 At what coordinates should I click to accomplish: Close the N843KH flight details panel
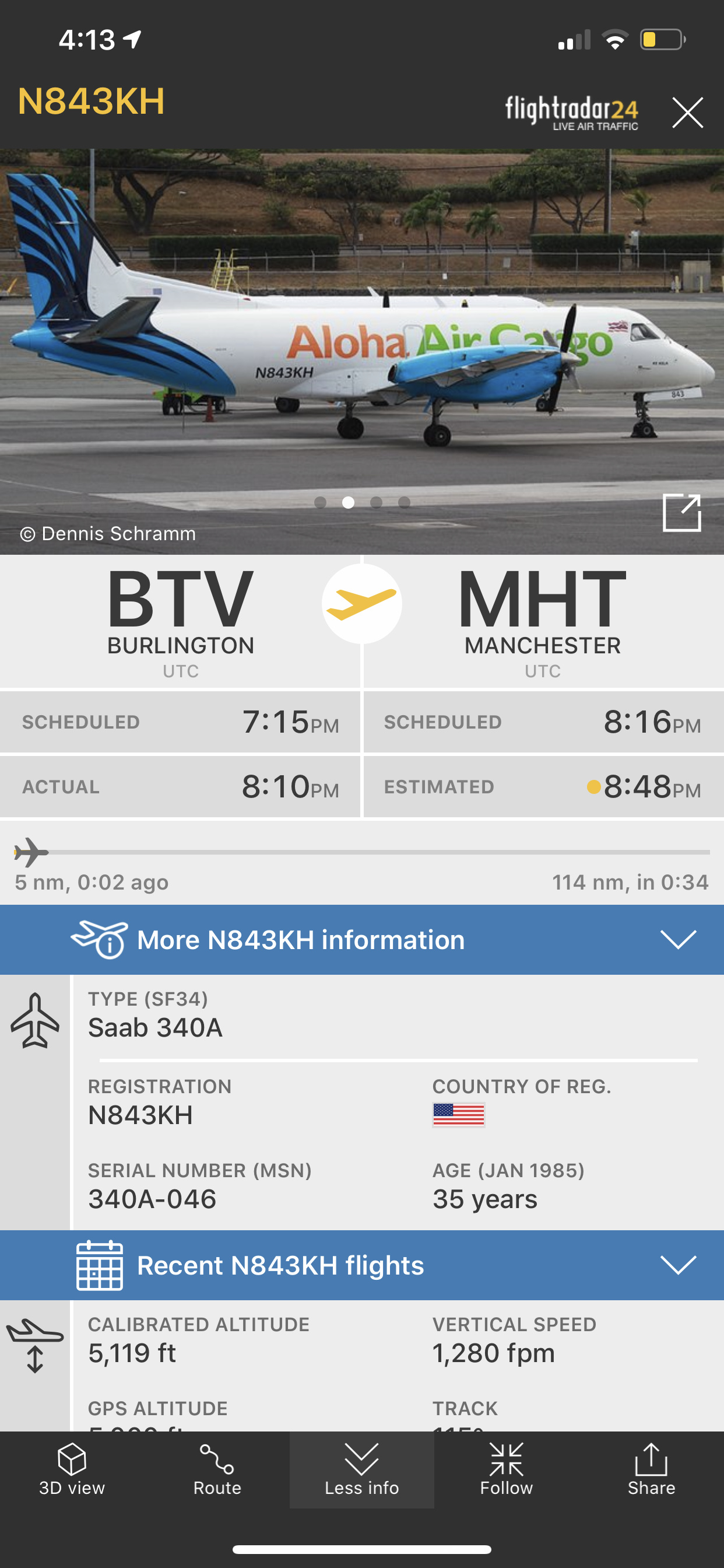[x=687, y=113]
